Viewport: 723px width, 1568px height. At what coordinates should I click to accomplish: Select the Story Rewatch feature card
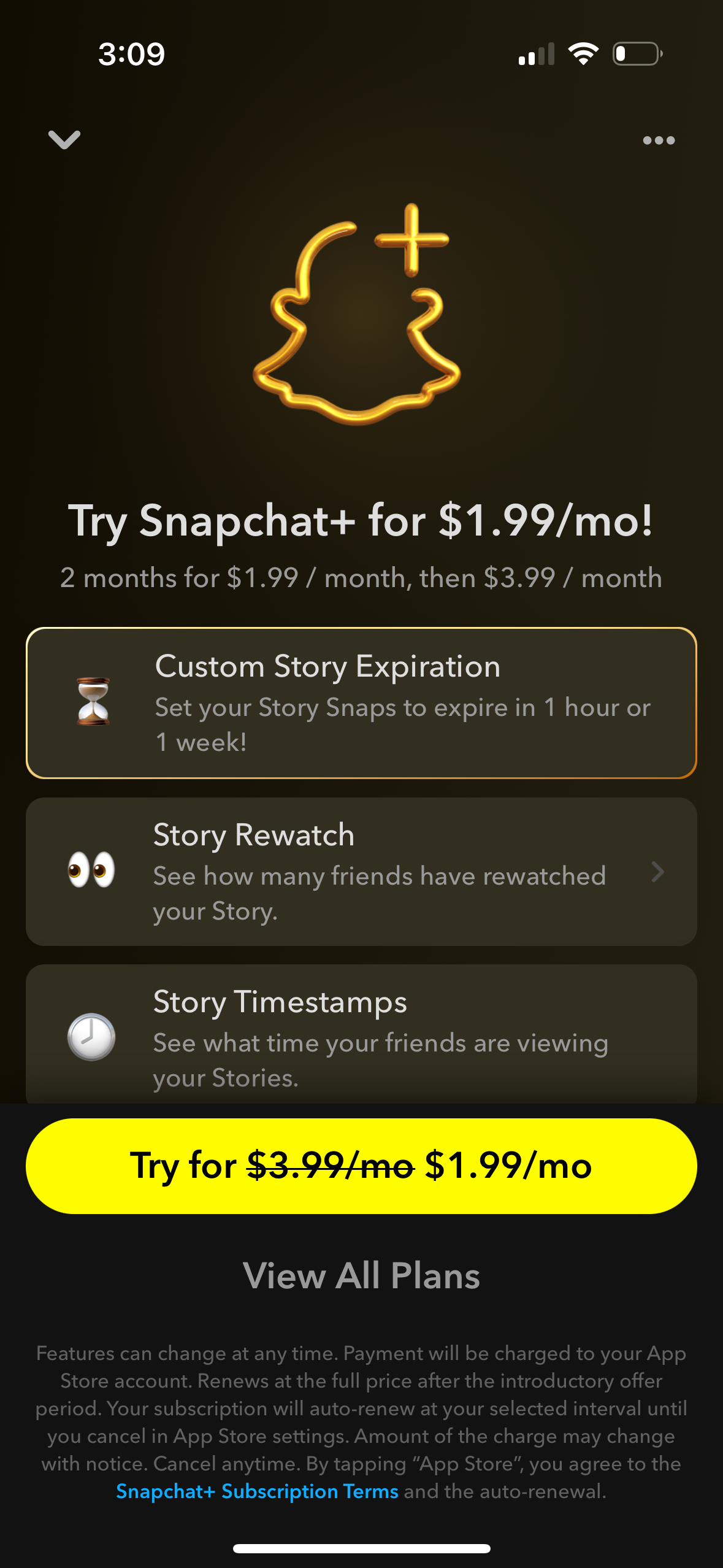click(x=362, y=871)
